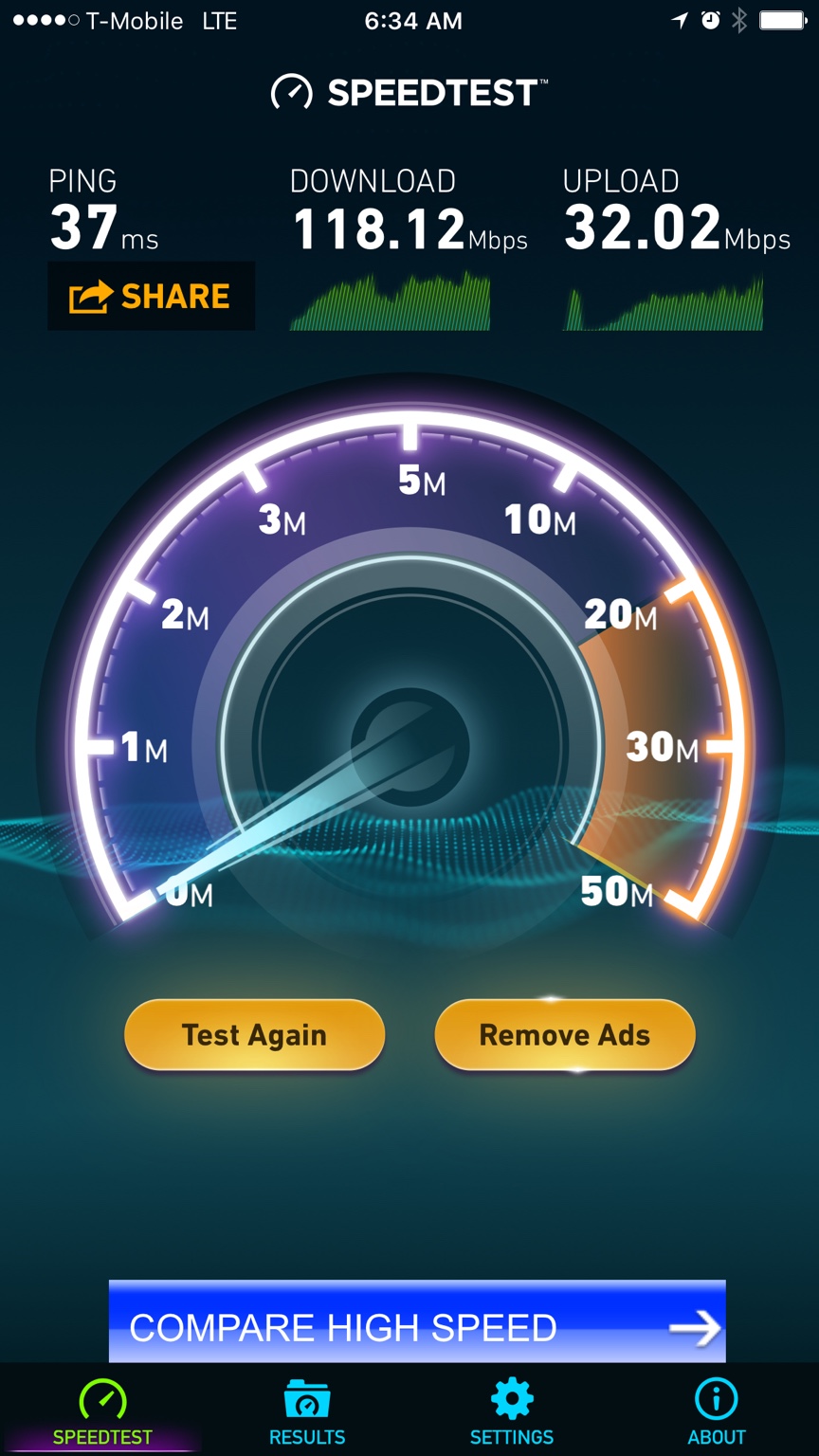Switch to the Speedtest tab
This screenshot has height=1456, width=819.
[102, 1412]
